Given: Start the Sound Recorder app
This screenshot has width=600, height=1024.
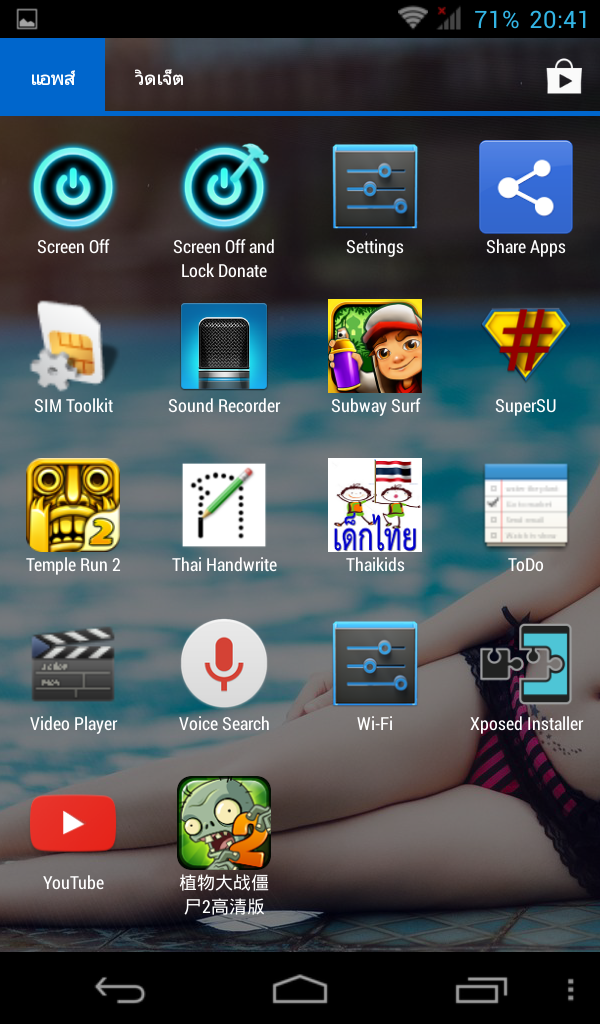Looking at the screenshot, I should coord(224,347).
